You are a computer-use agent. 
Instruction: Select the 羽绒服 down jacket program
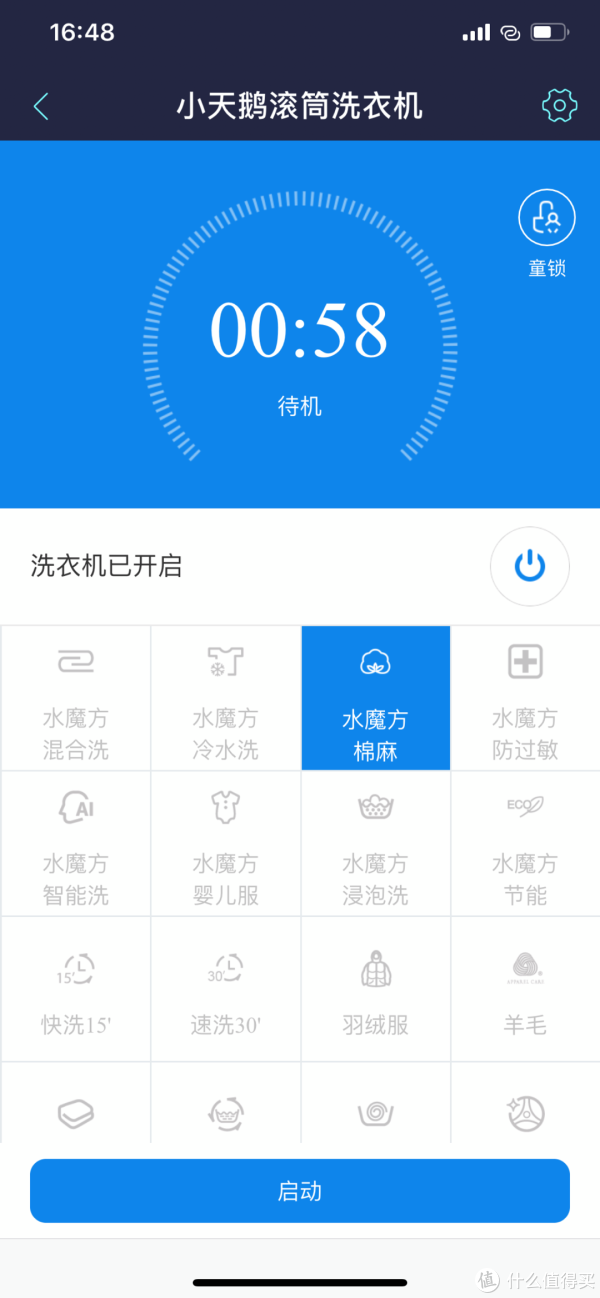(x=376, y=989)
